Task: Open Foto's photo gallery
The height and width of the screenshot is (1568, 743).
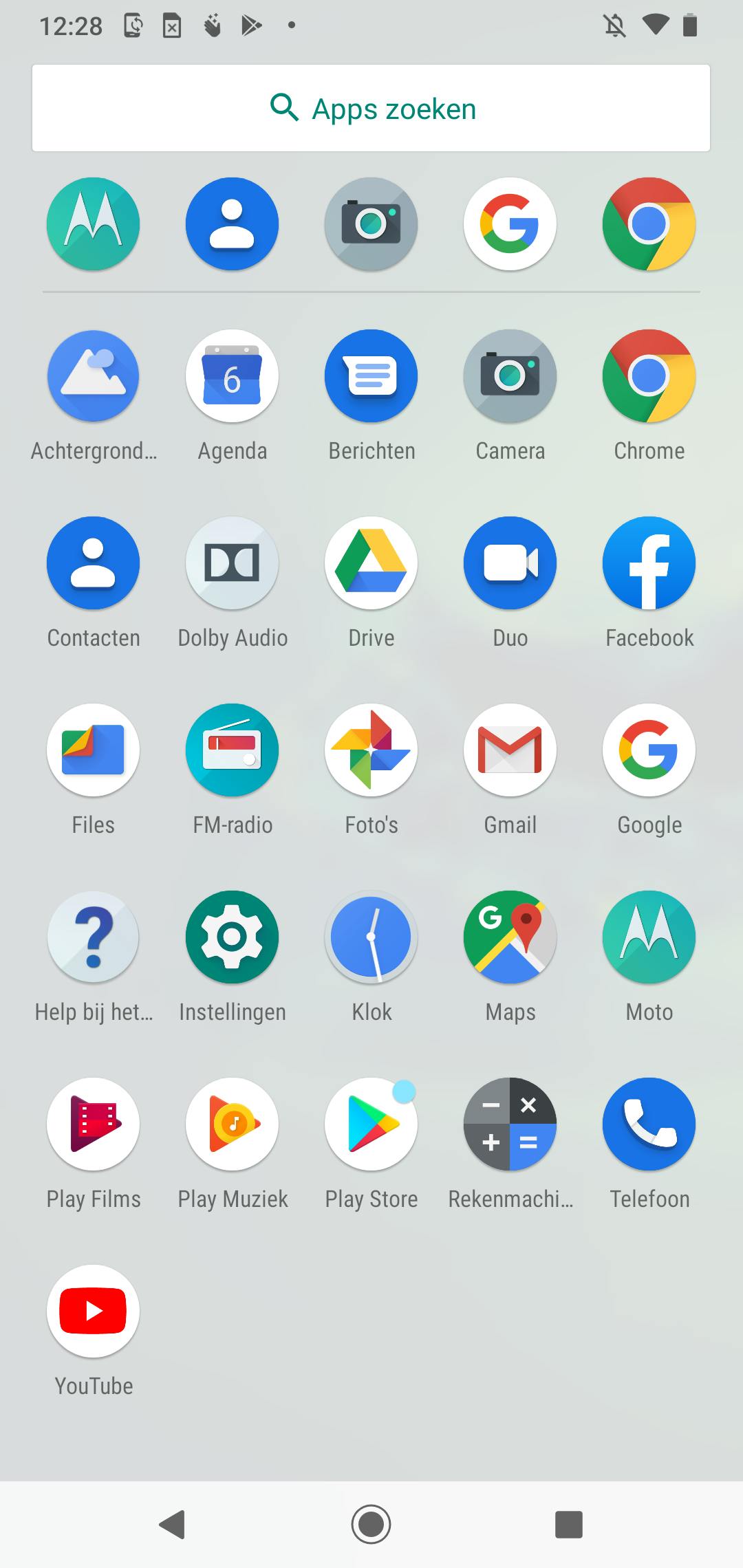Action: [371, 750]
